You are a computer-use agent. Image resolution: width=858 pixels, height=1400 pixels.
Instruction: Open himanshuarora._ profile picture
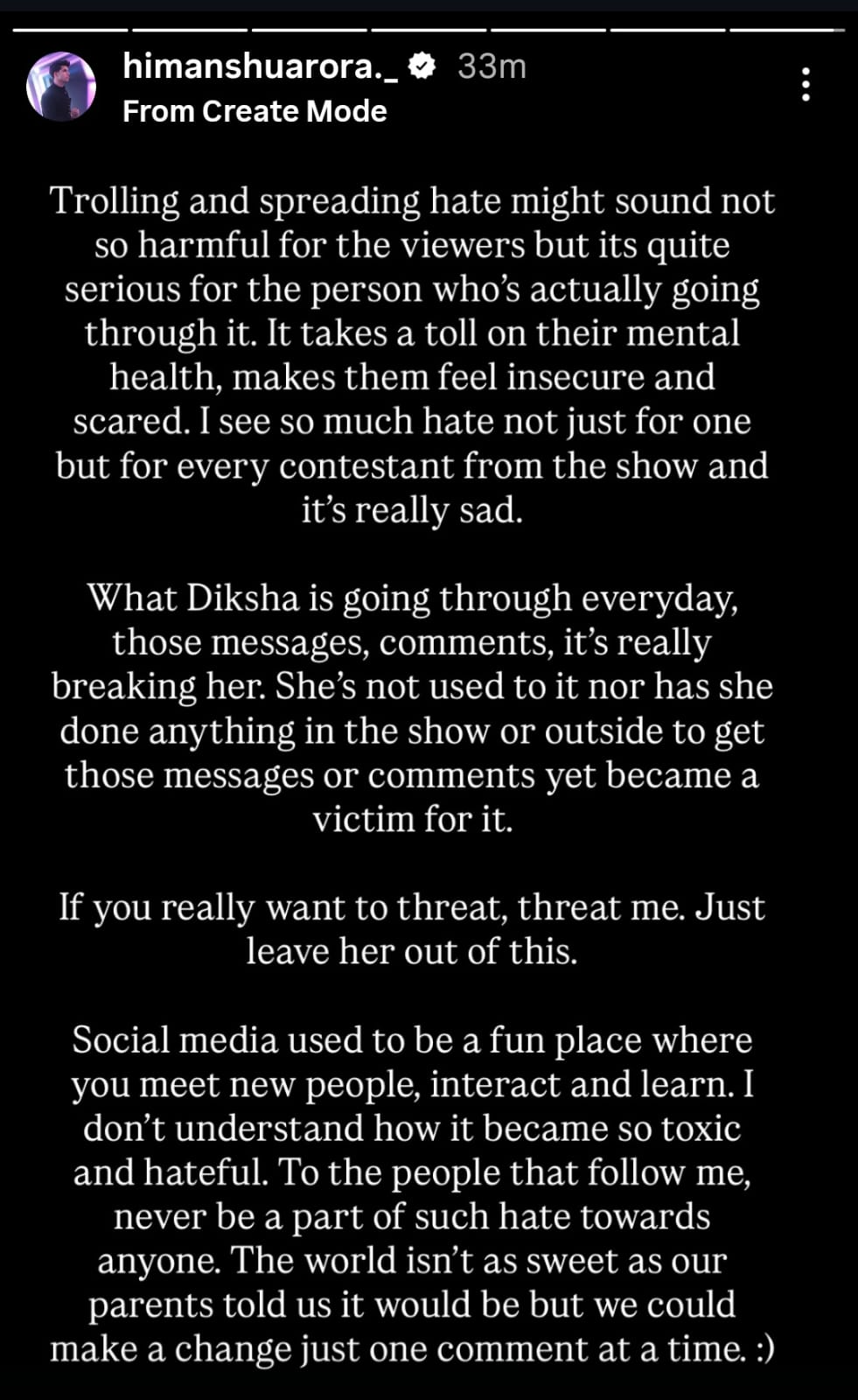(60, 87)
